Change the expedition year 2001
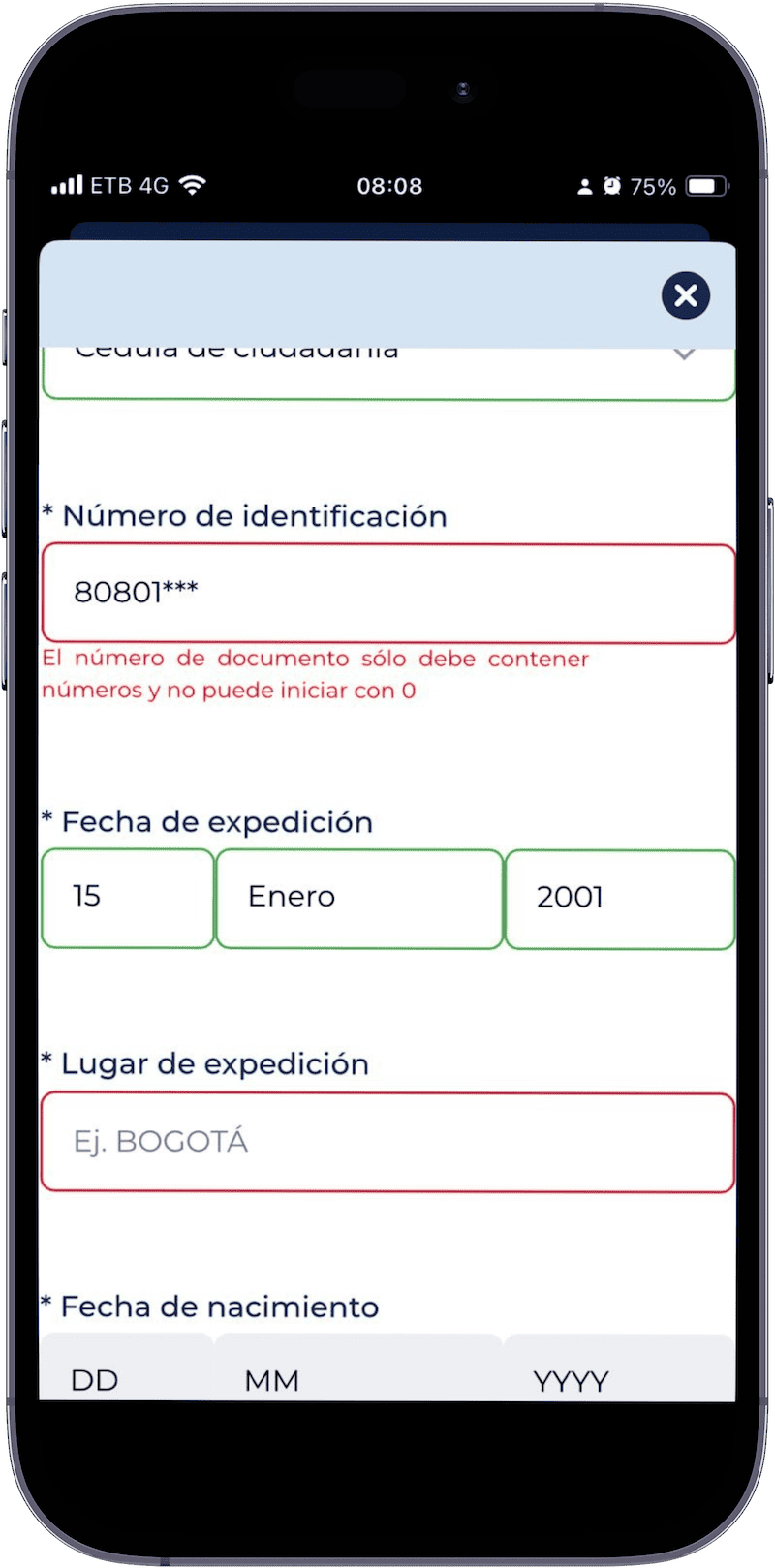The width and height of the screenshot is (775, 1568). click(x=619, y=898)
